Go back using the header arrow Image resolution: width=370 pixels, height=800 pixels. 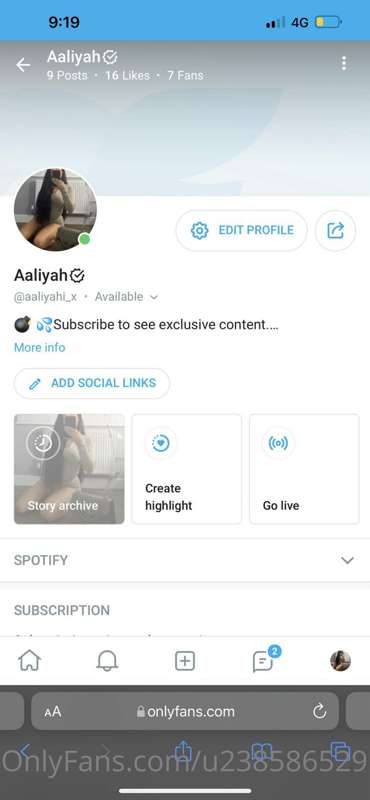click(x=23, y=65)
